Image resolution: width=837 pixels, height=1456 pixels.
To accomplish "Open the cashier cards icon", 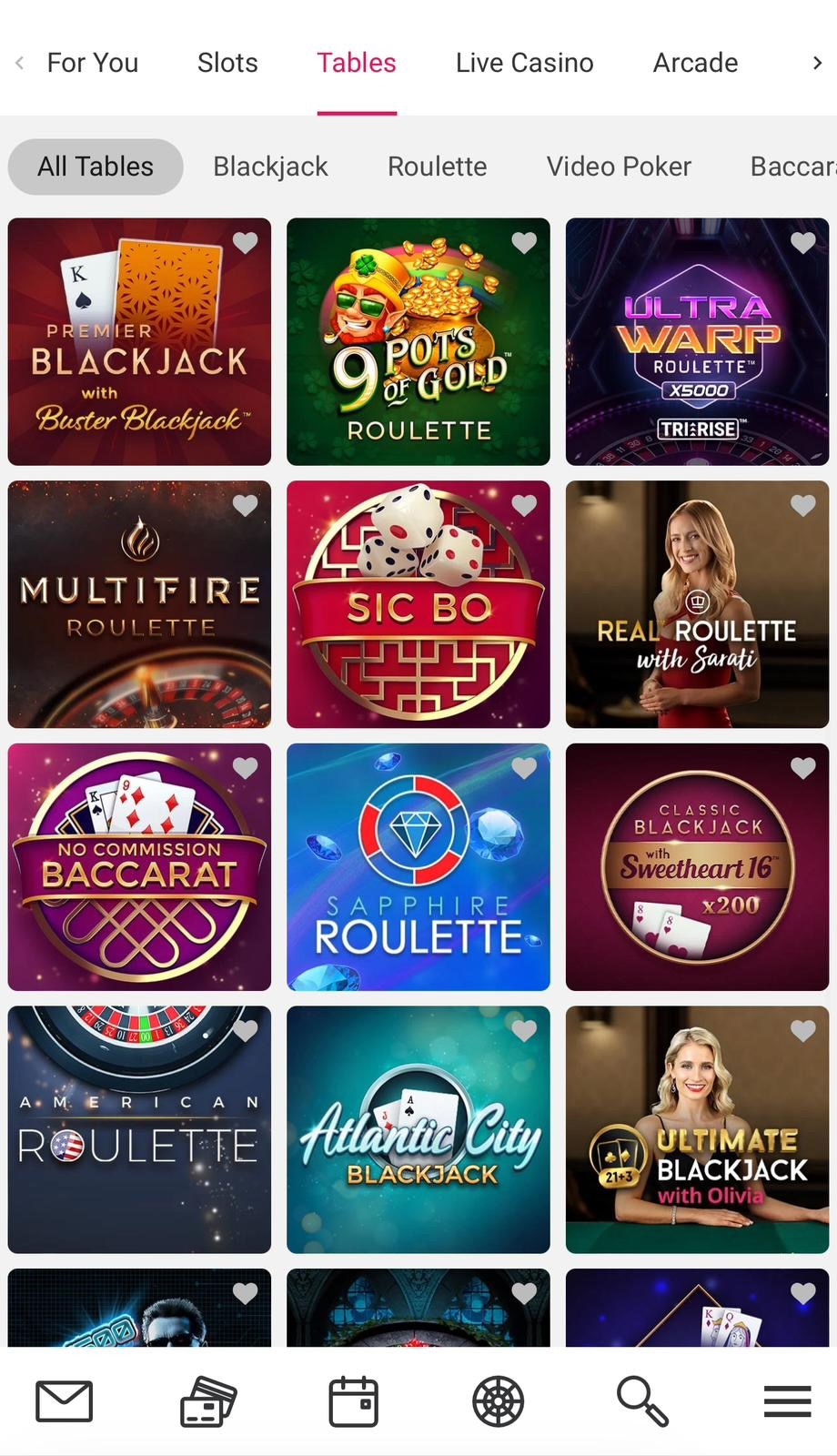I will [208, 1401].
